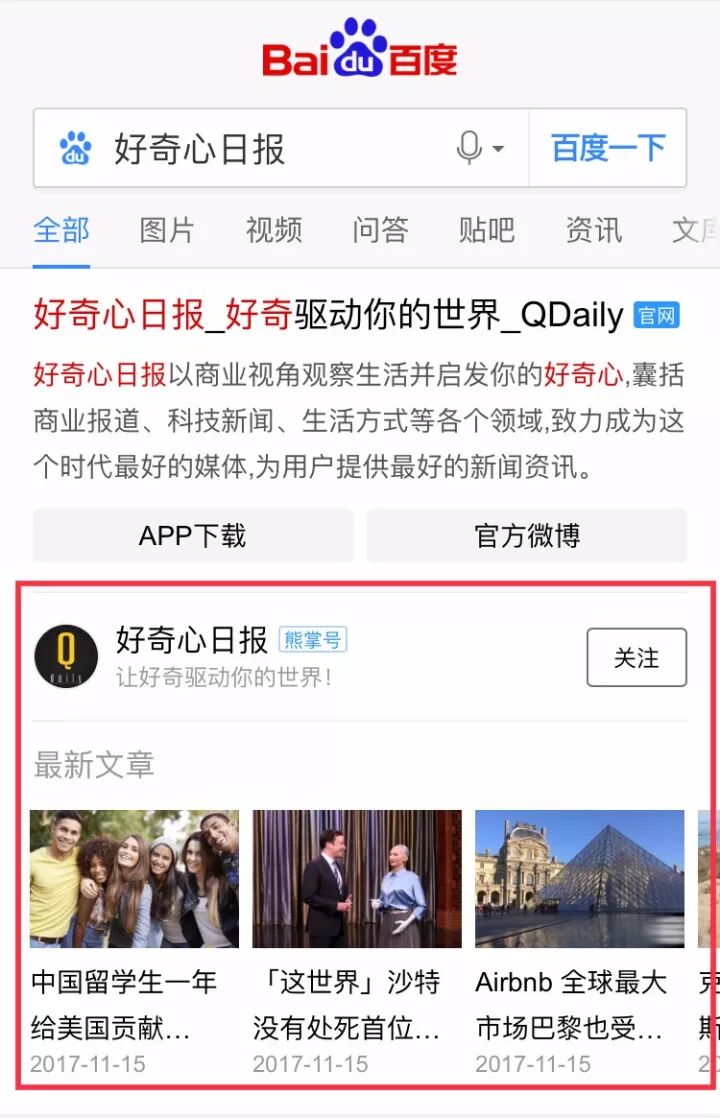The height and width of the screenshot is (1118, 720).
Task: Switch to the 图片 tab
Action: [167, 230]
